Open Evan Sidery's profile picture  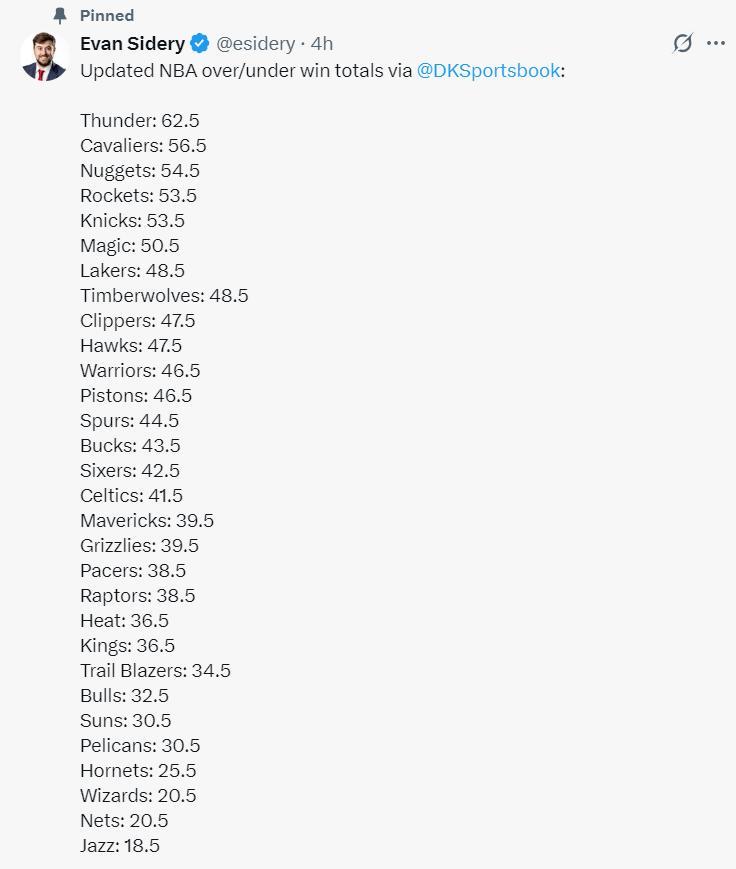[x=44, y=57]
